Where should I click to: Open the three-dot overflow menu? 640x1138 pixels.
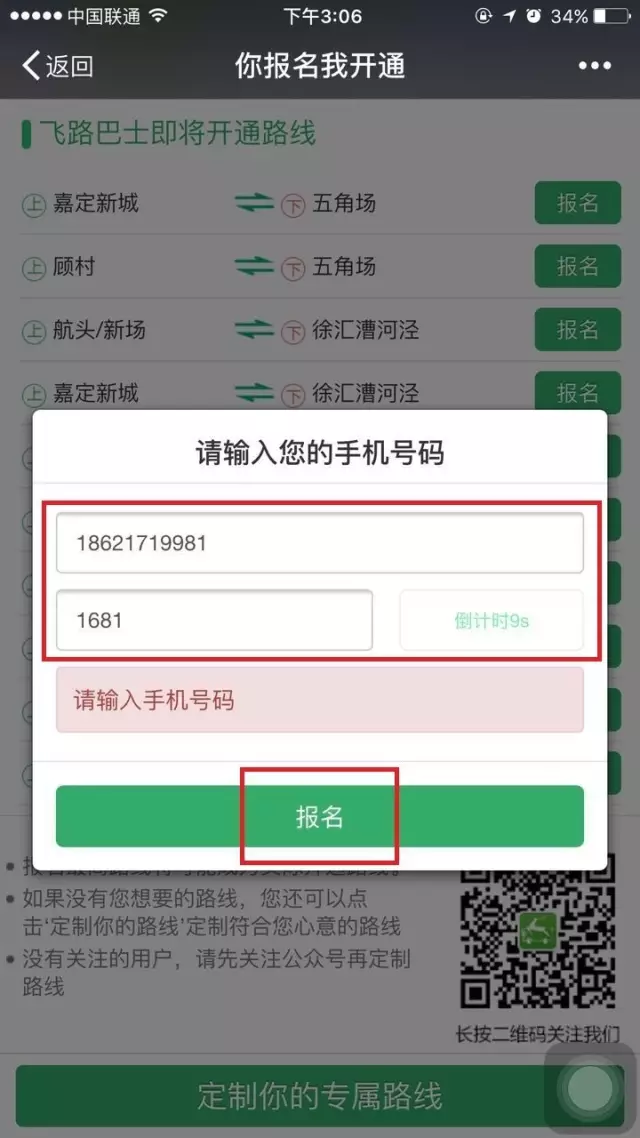(594, 66)
